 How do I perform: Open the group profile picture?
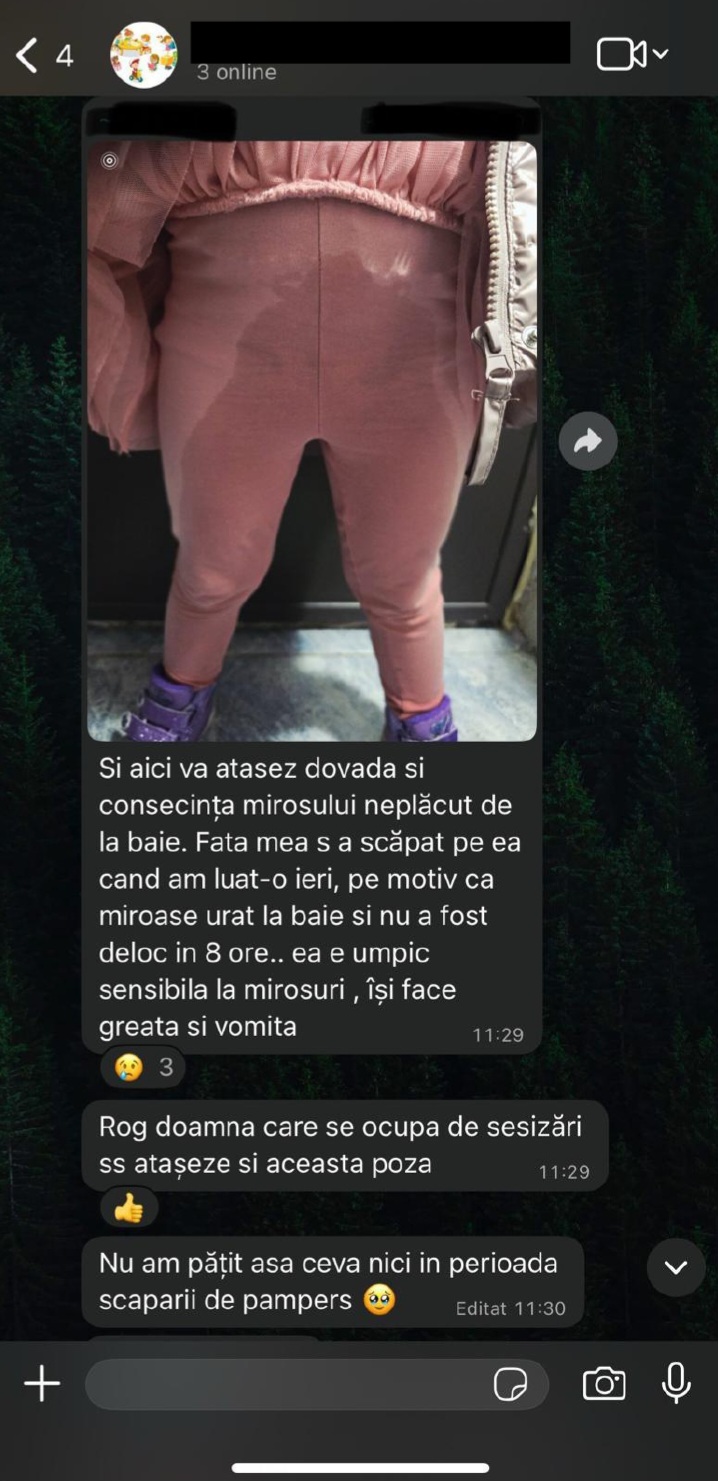pos(143,55)
